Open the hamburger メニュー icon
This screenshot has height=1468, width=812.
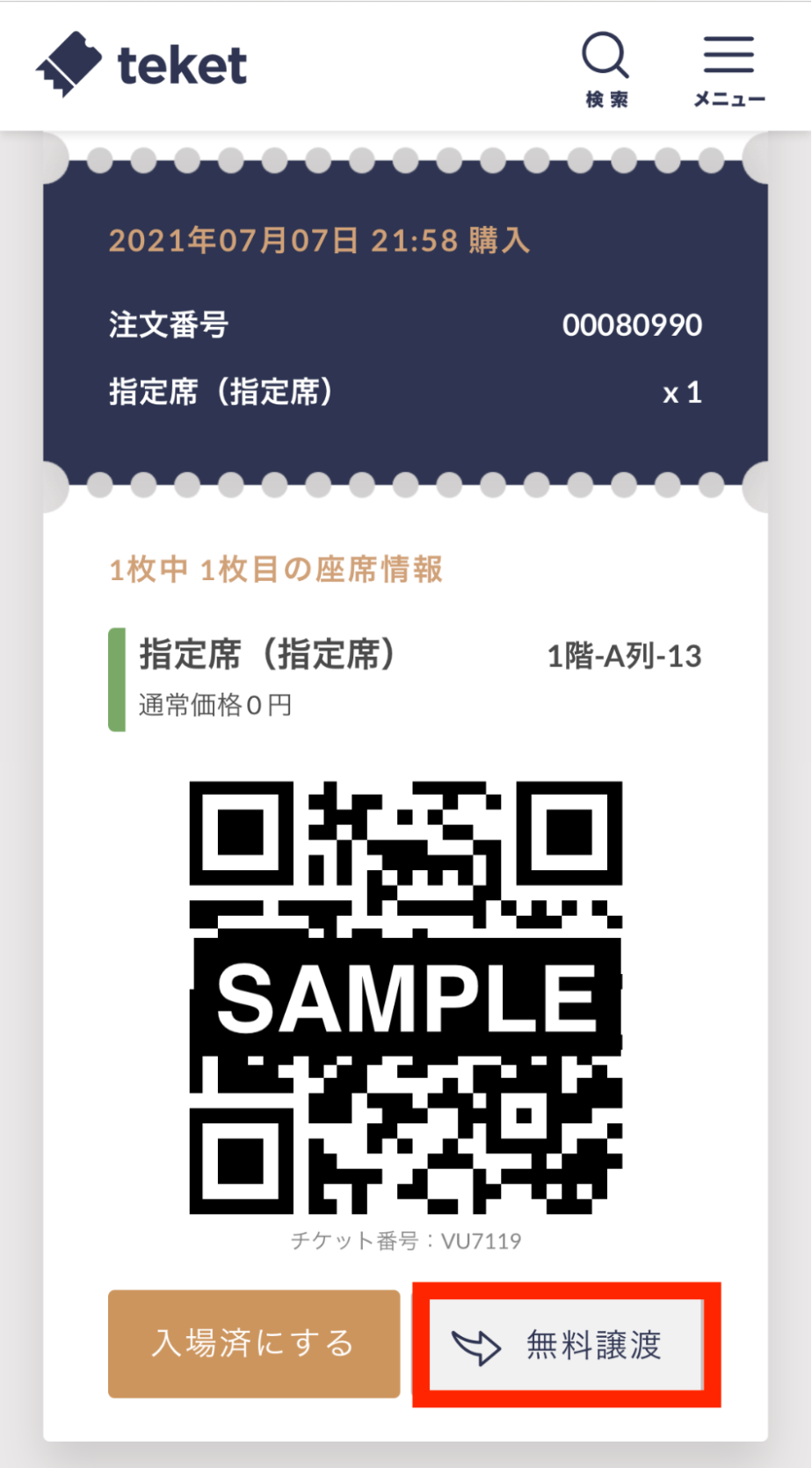(x=728, y=53)
